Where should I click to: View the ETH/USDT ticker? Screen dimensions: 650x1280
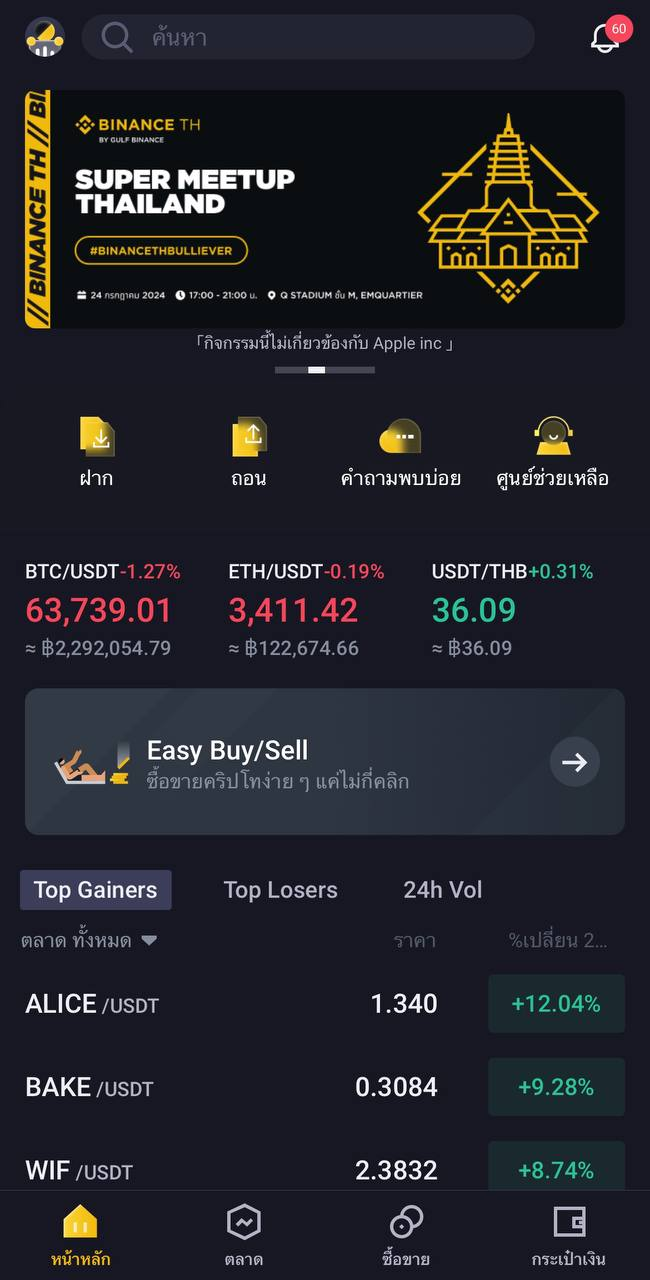point(306,610)
